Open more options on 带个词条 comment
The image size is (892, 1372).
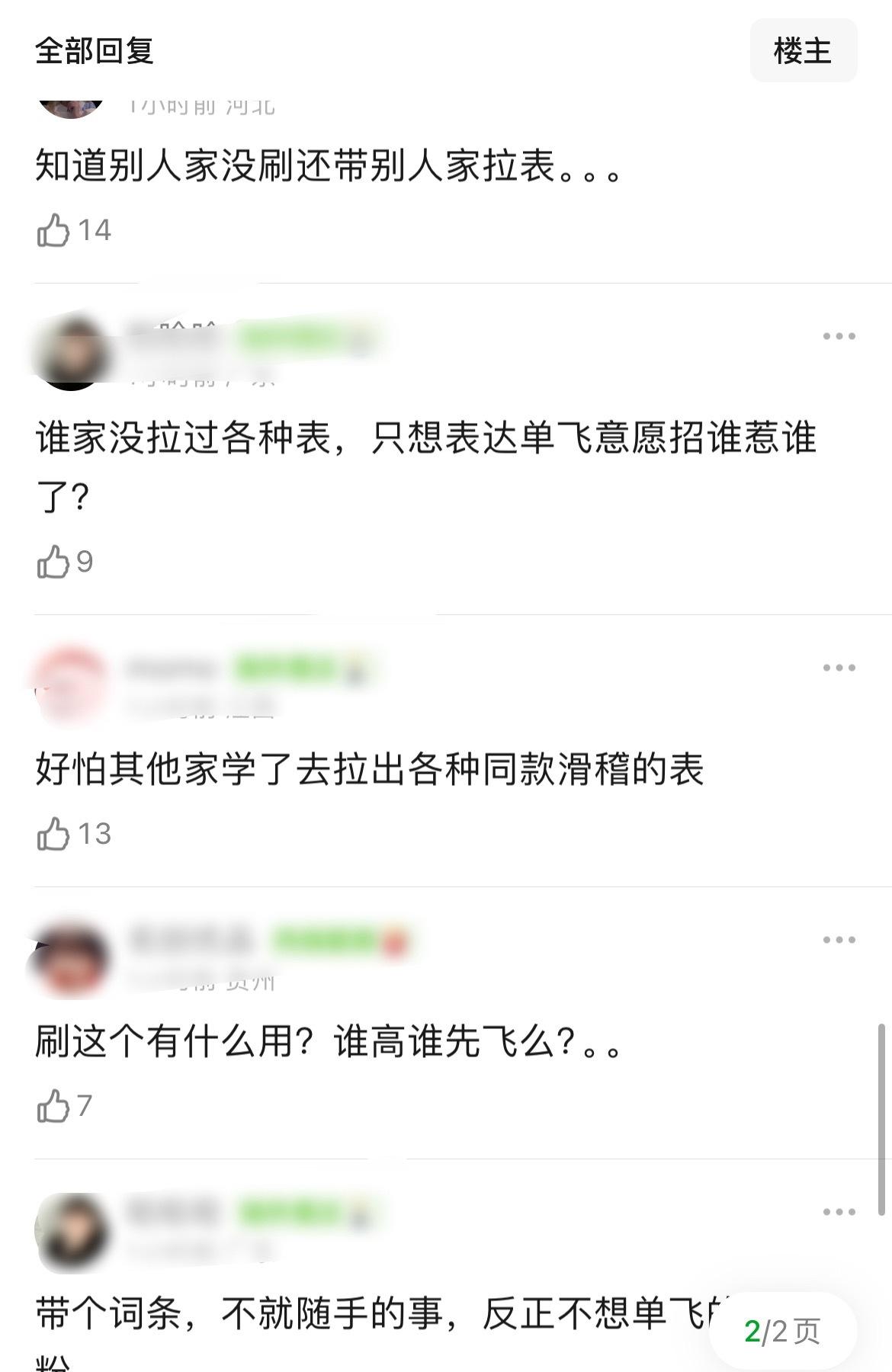pyautogui.click(x=839, y=1212)
